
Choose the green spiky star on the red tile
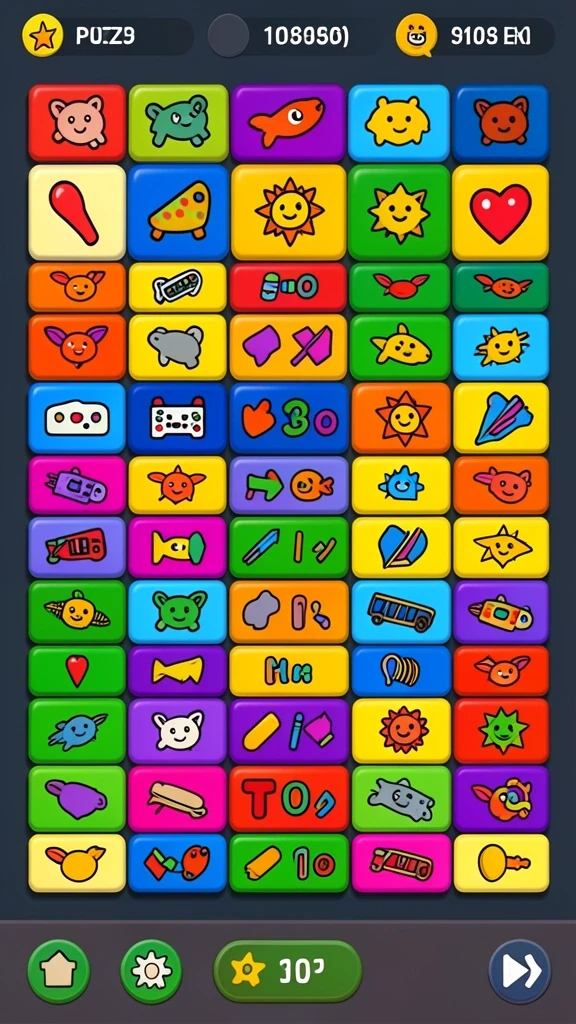501,731
